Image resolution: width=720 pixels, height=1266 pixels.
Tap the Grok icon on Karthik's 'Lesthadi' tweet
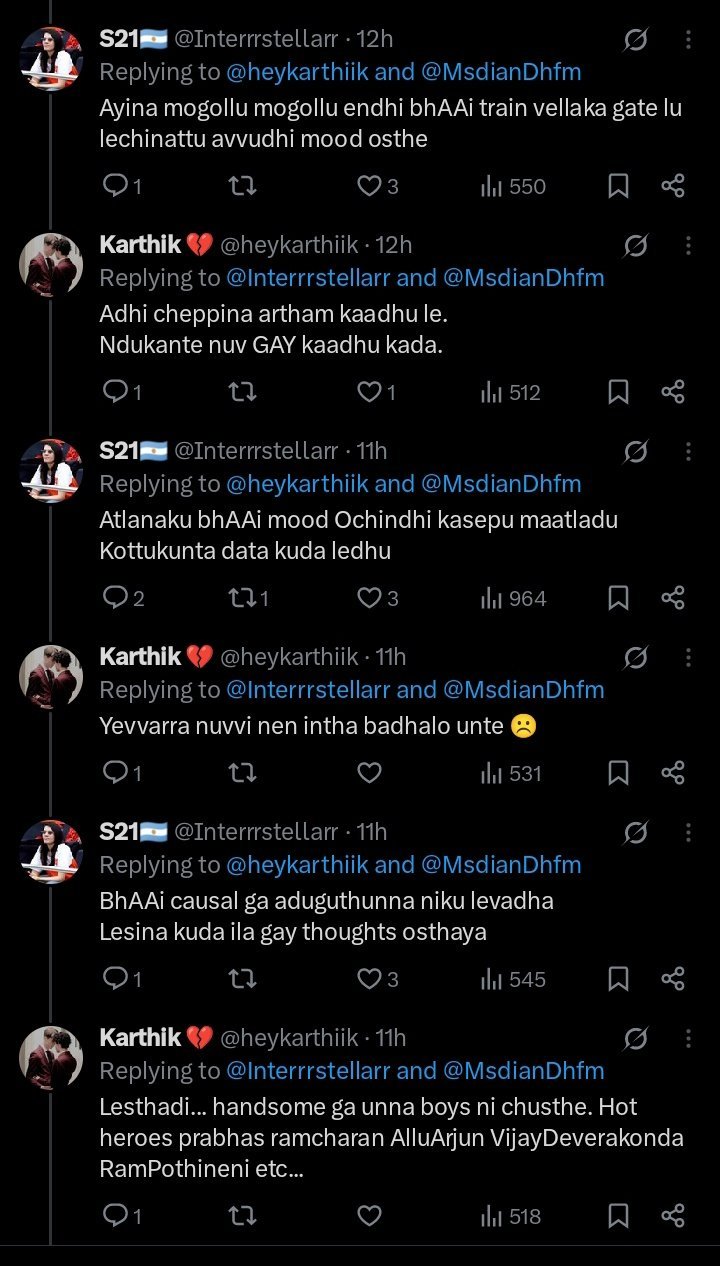pyautogui.click(x=635, y=1039)
